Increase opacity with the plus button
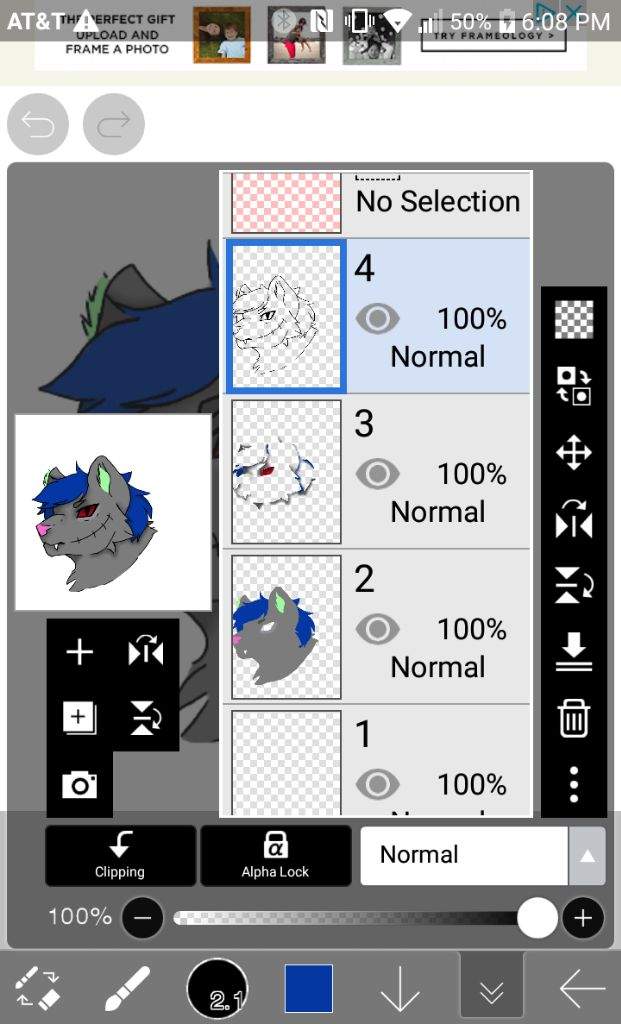This screenshot has height=1024, width=621. pyautogui.click(x=583, y=918)
